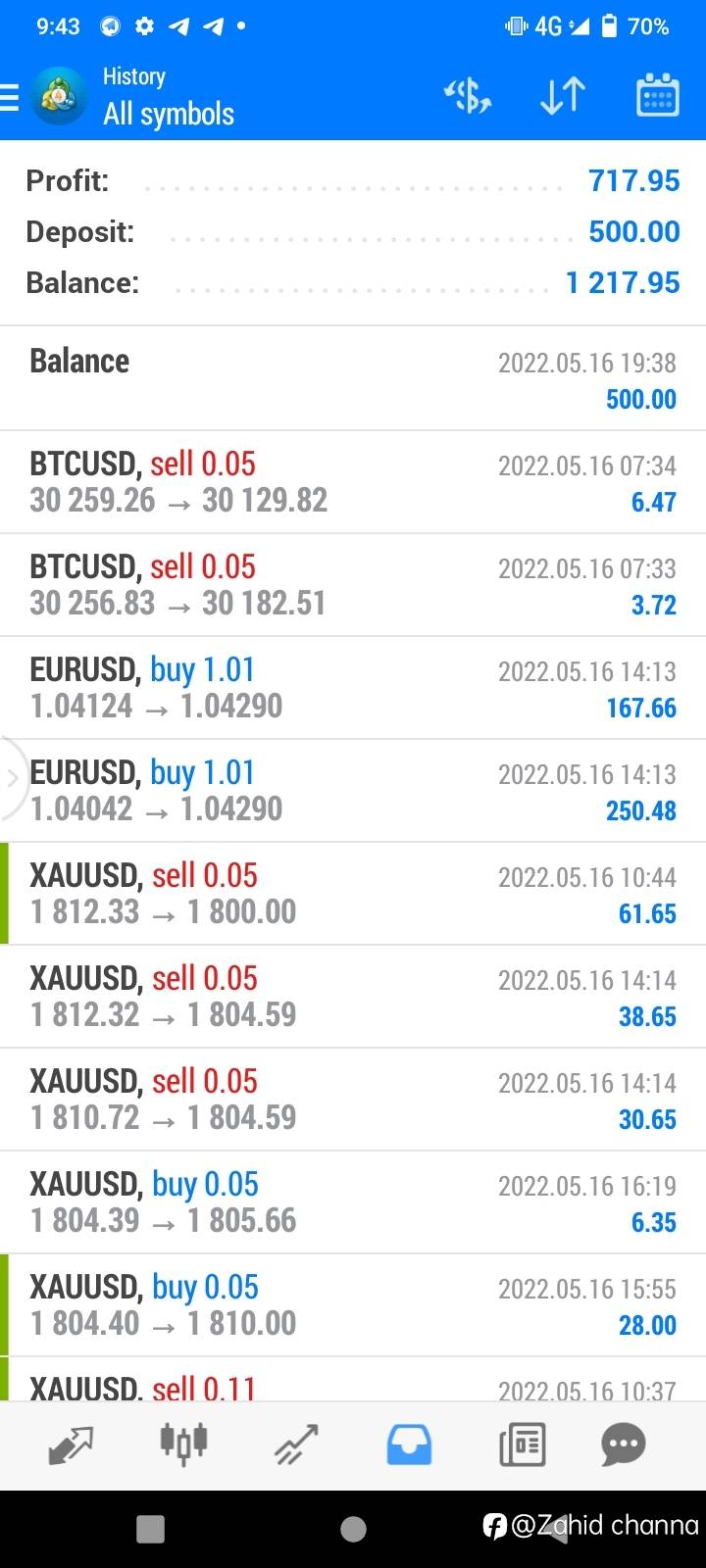Viewport: 706px width, 1568px height.
Task: Open the symbol filter icon
Action: coord(468,96)
